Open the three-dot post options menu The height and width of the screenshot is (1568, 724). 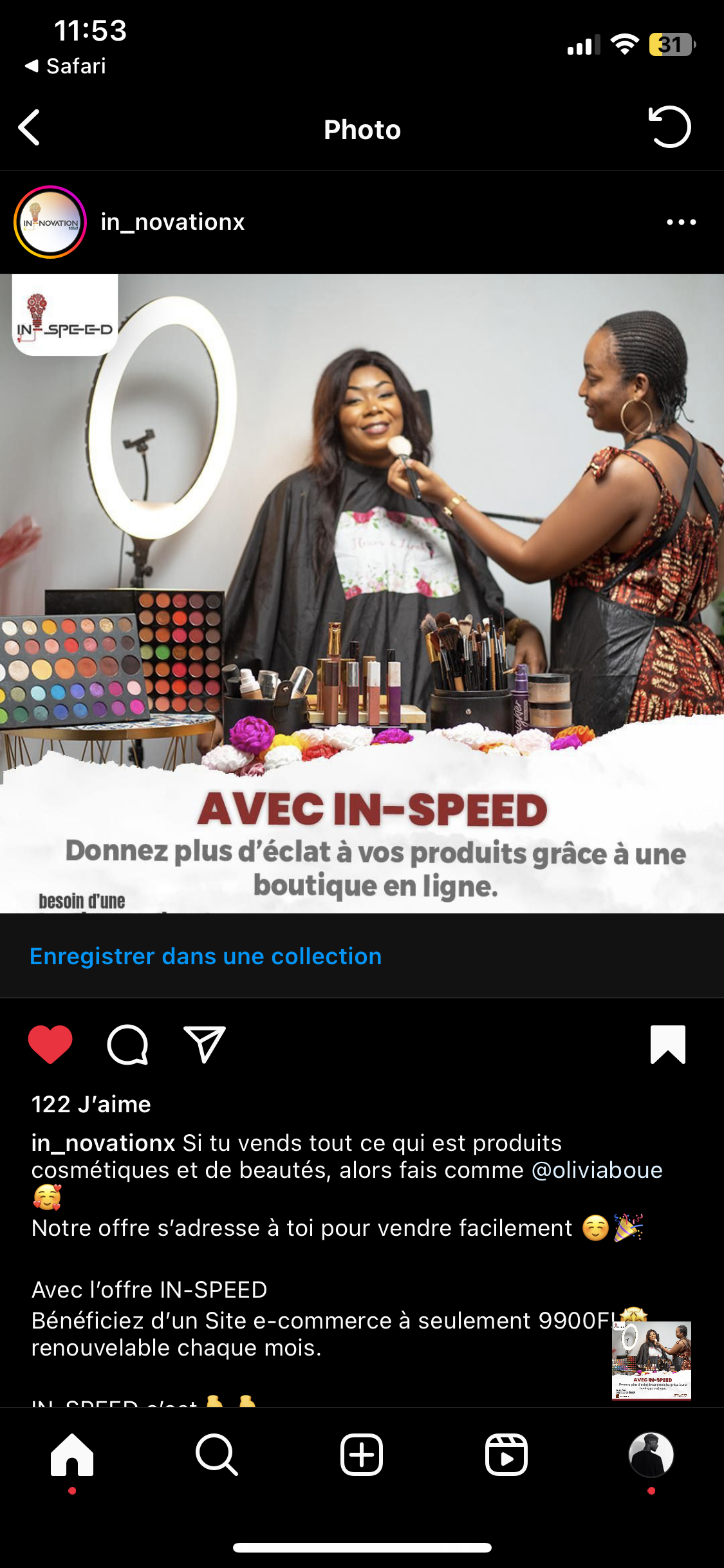coord(681,222)
